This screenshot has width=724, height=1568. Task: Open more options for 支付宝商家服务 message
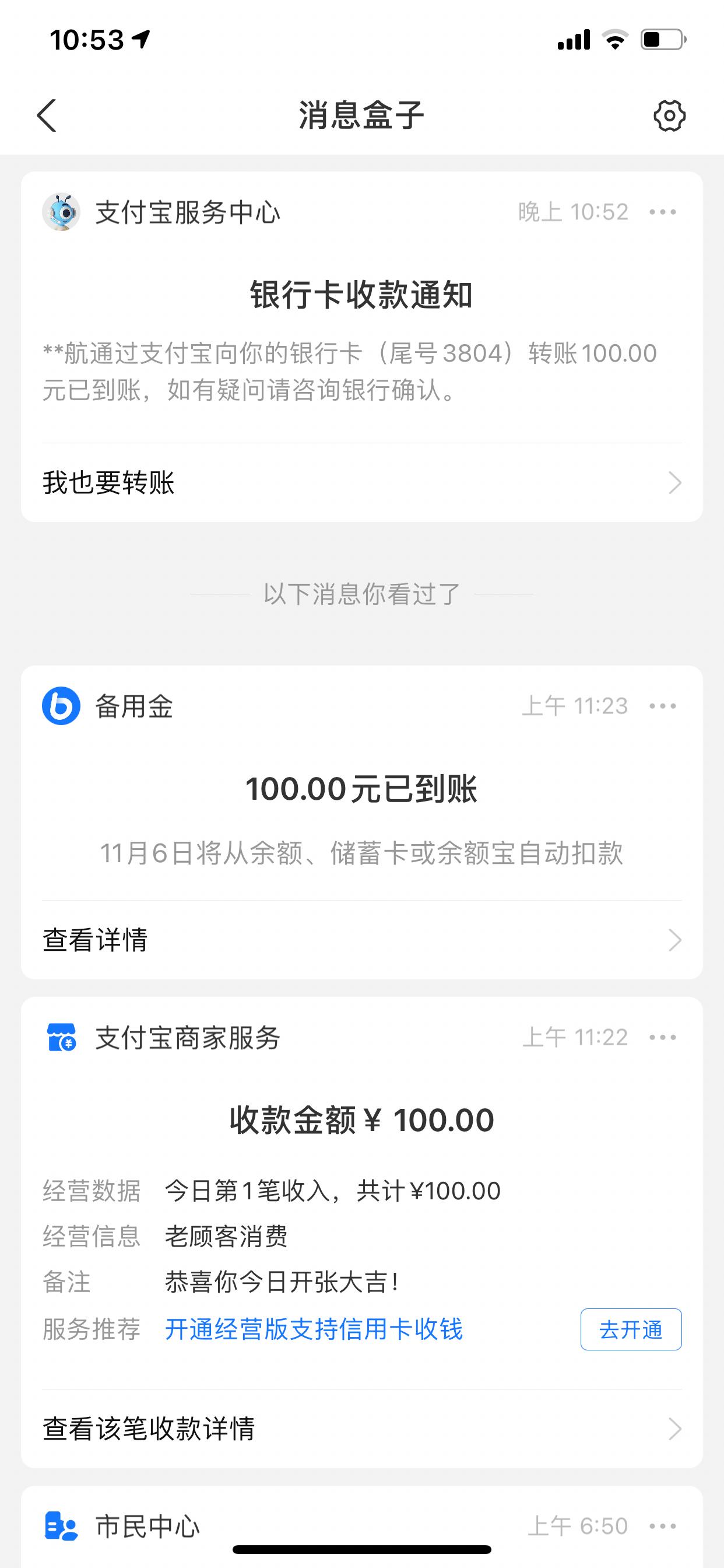(x=663, y=1037)
